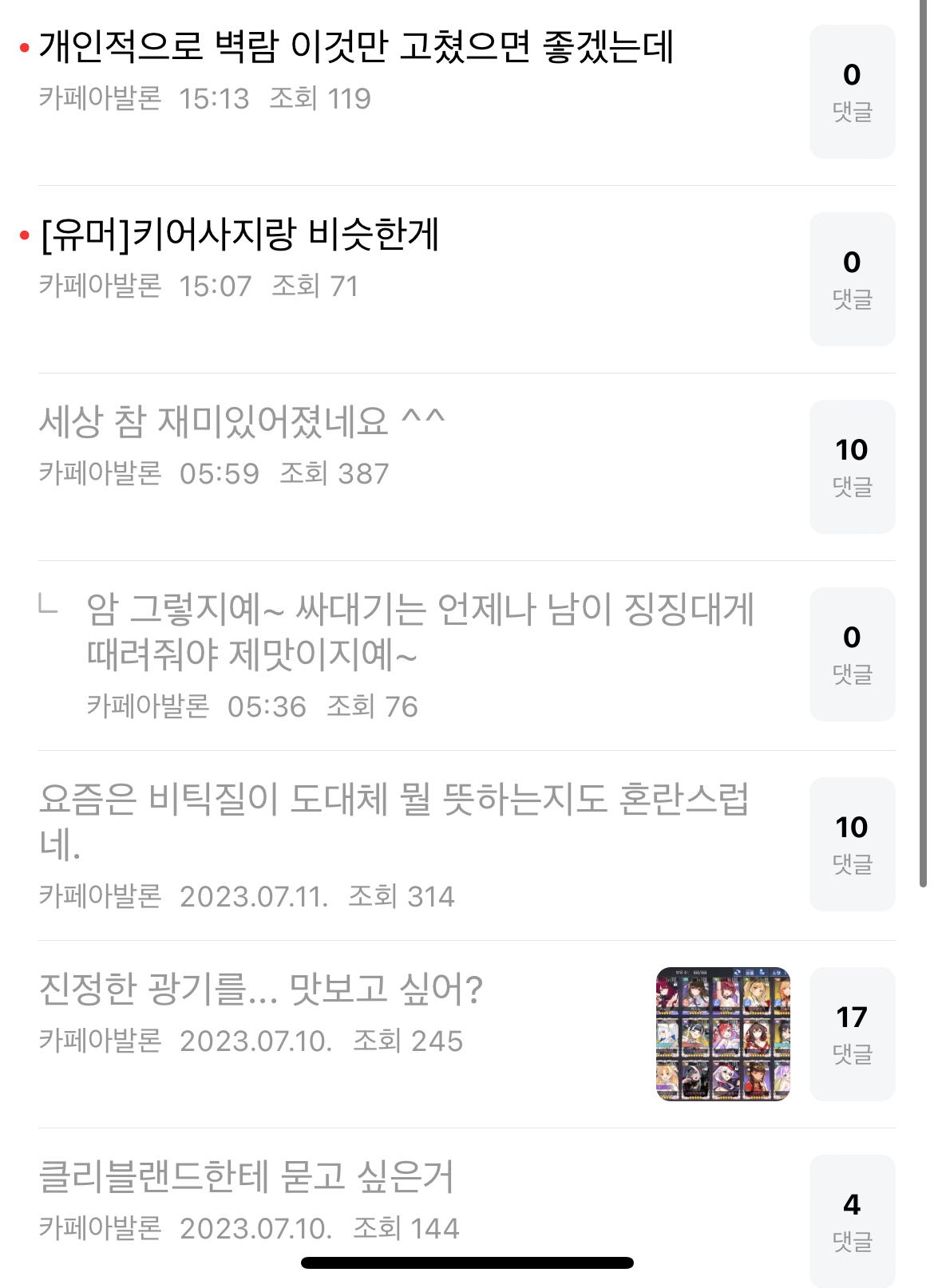Image resolution: width=934 pixels, height=1288 pixels.
Task: View the 4 comments on '클리블랜드한테 묻고 싶은거'
Action: click(x=852, y=1221)
